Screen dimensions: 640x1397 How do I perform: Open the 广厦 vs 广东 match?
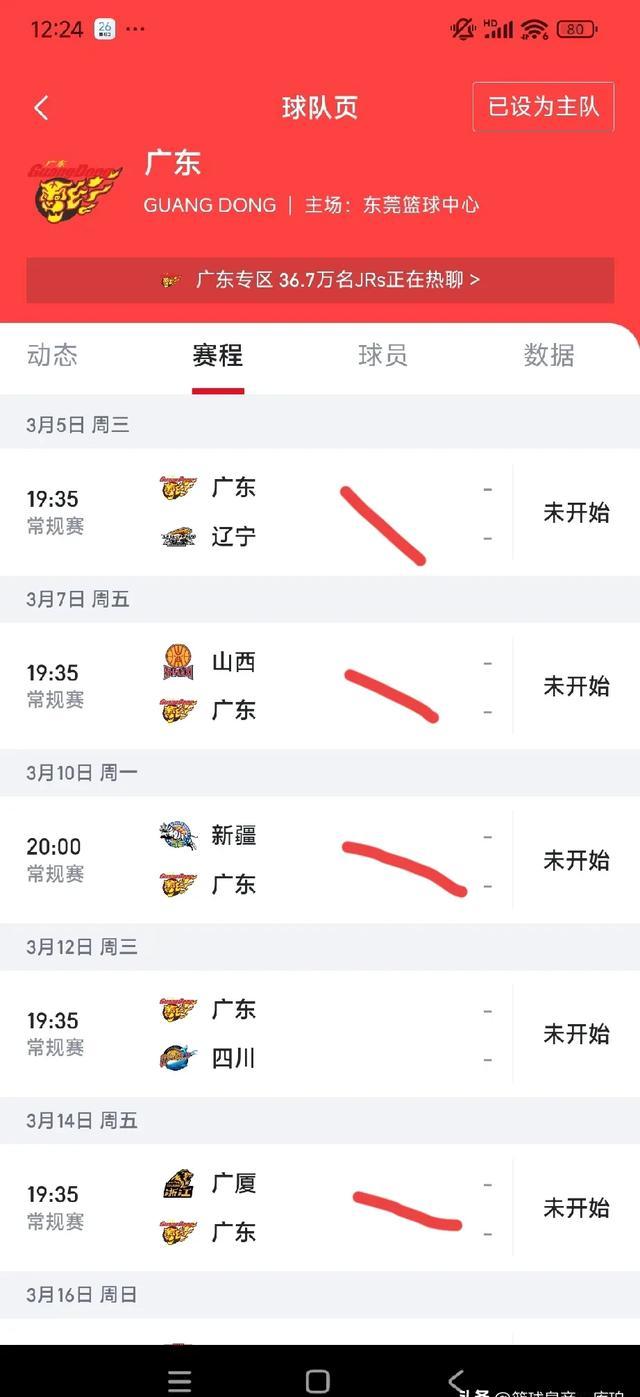[x=320, y=1208]
